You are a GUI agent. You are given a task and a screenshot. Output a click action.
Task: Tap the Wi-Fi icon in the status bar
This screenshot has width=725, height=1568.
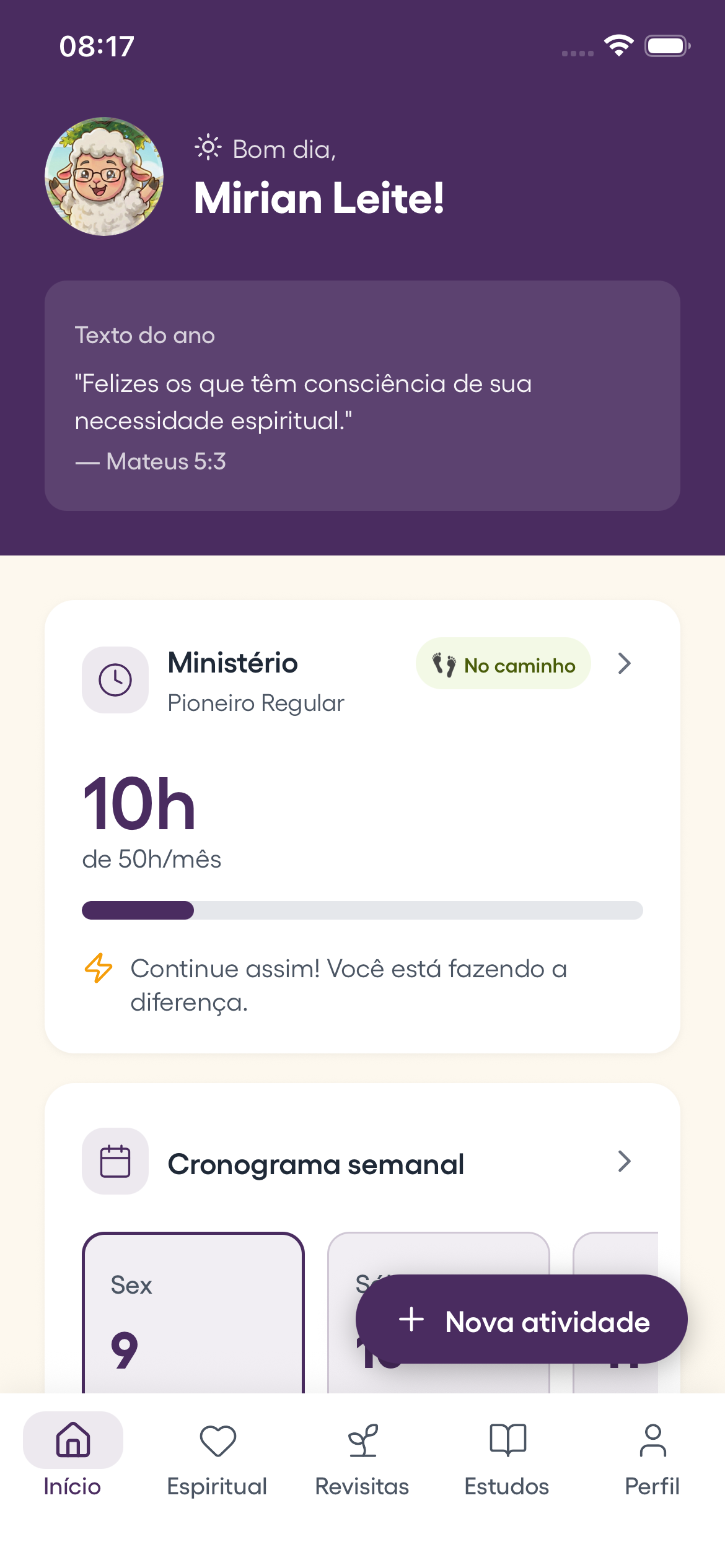618,44
